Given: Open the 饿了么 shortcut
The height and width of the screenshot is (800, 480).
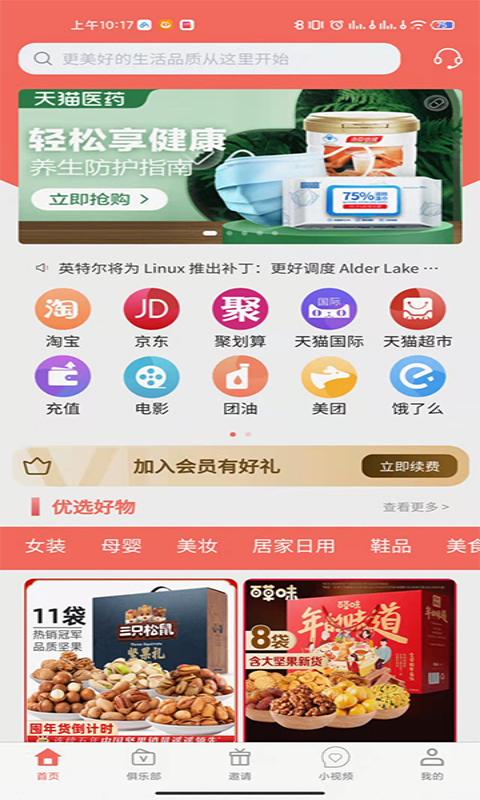Looking at the screenshot, I should [x=418, y=386].
